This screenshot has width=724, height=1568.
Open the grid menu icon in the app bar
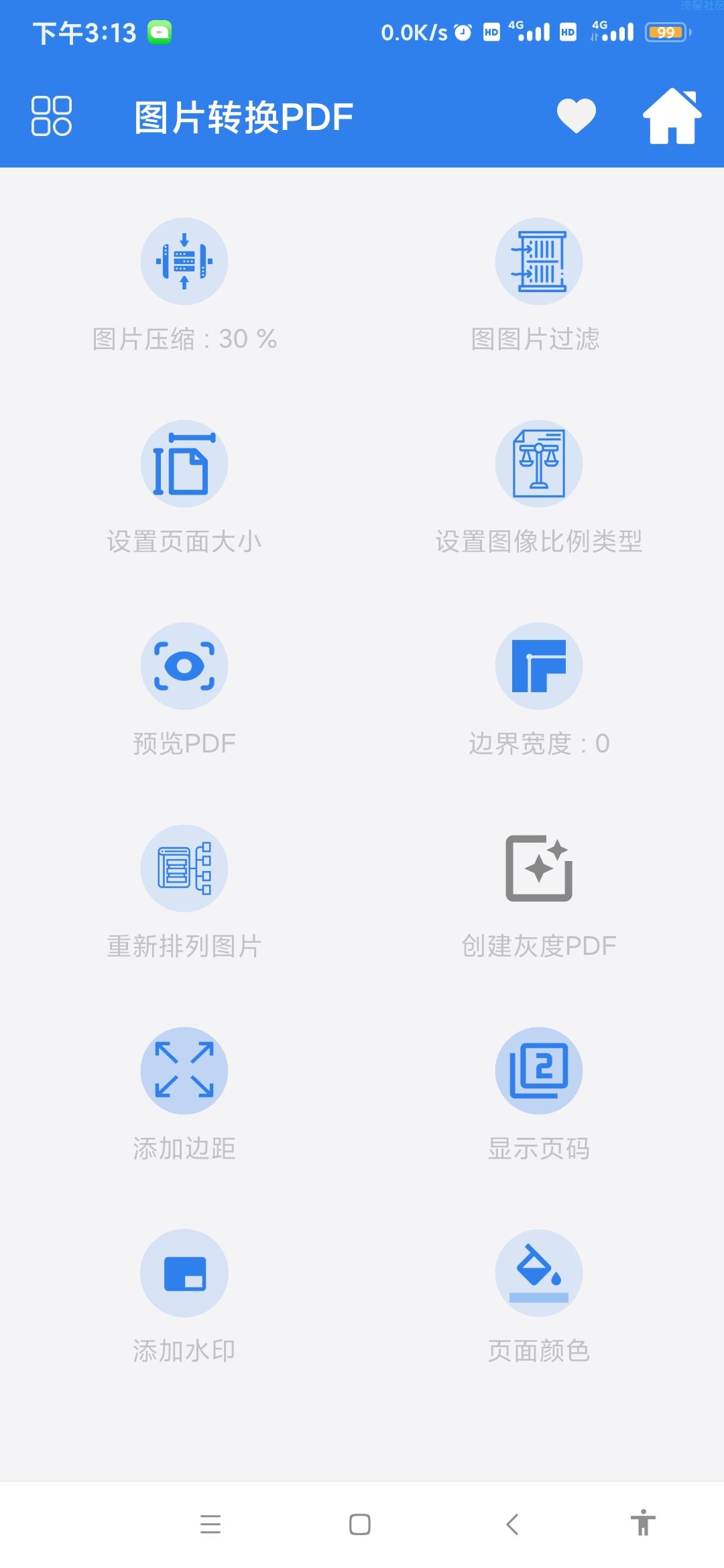tap(52, 116)
